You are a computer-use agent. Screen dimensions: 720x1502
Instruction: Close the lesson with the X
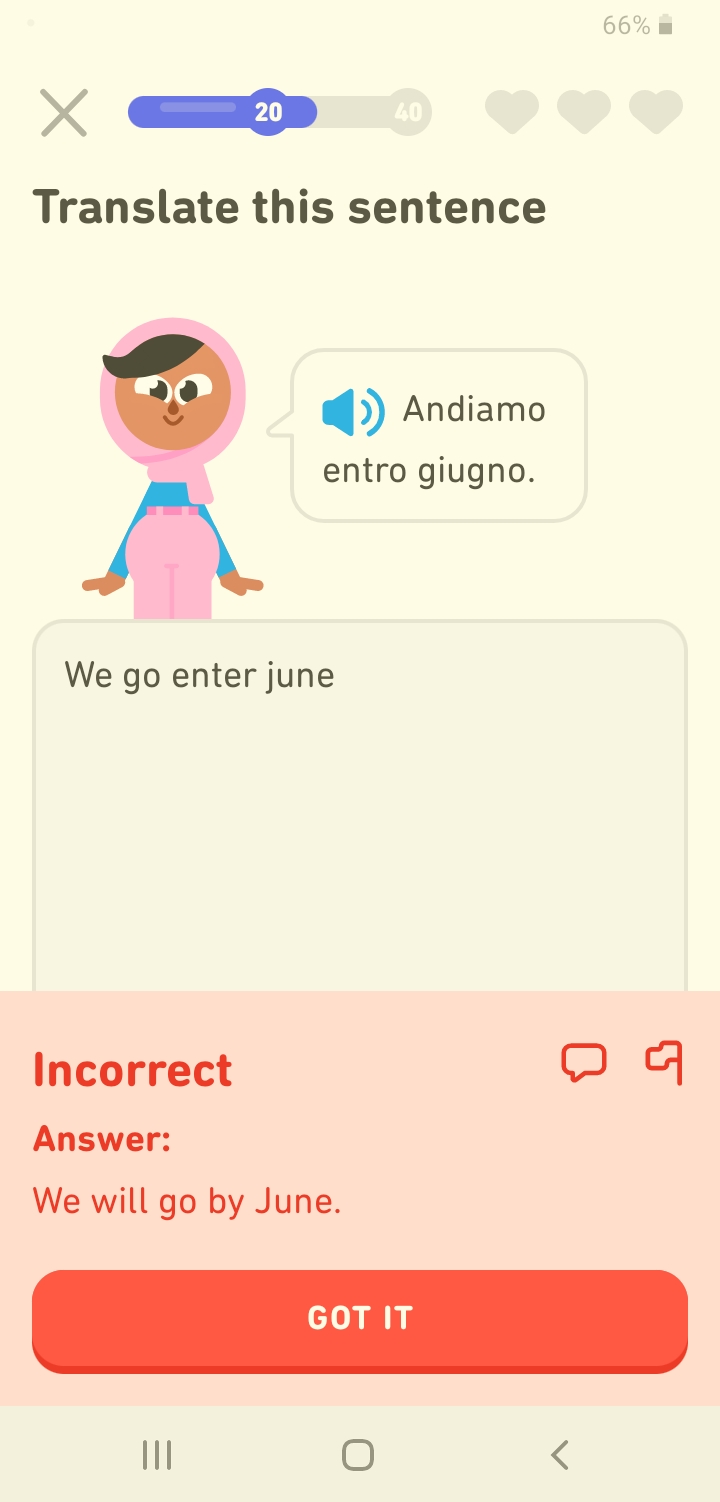point(64,112)
